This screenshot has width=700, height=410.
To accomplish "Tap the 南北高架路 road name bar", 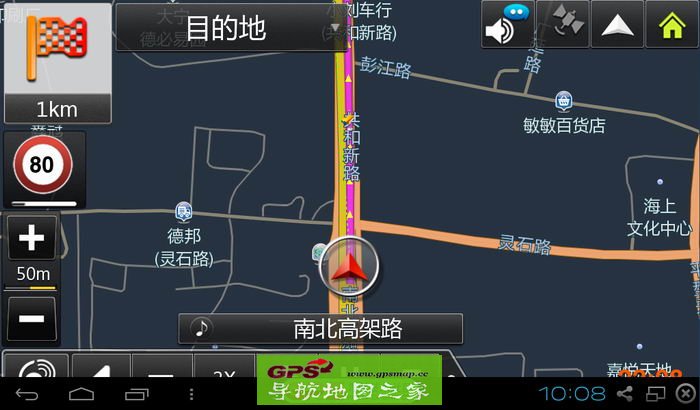I will (320, 328).
